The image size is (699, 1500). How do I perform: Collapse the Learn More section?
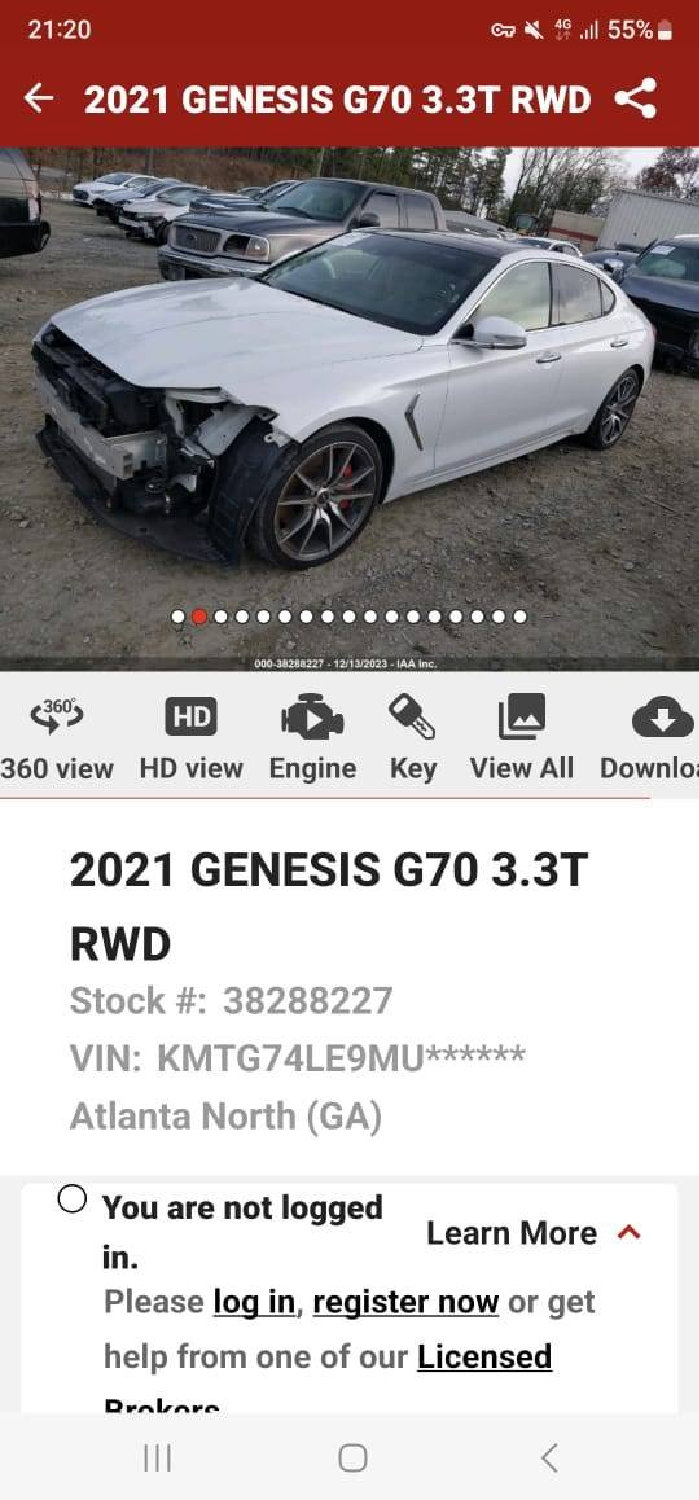pos(629,1233)
